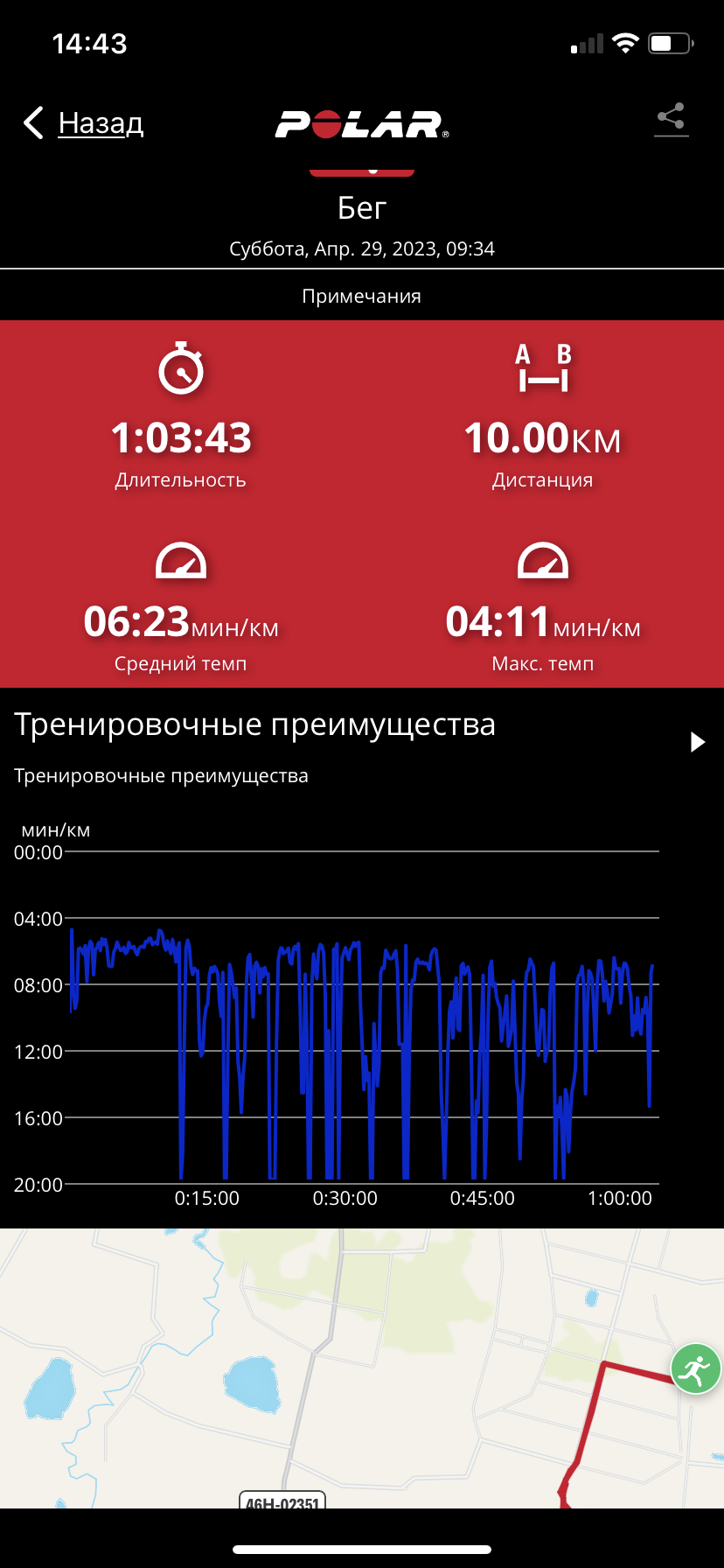This screenshot has width=724, height=1568.
Task: Open the route map
Action: 362,1368
